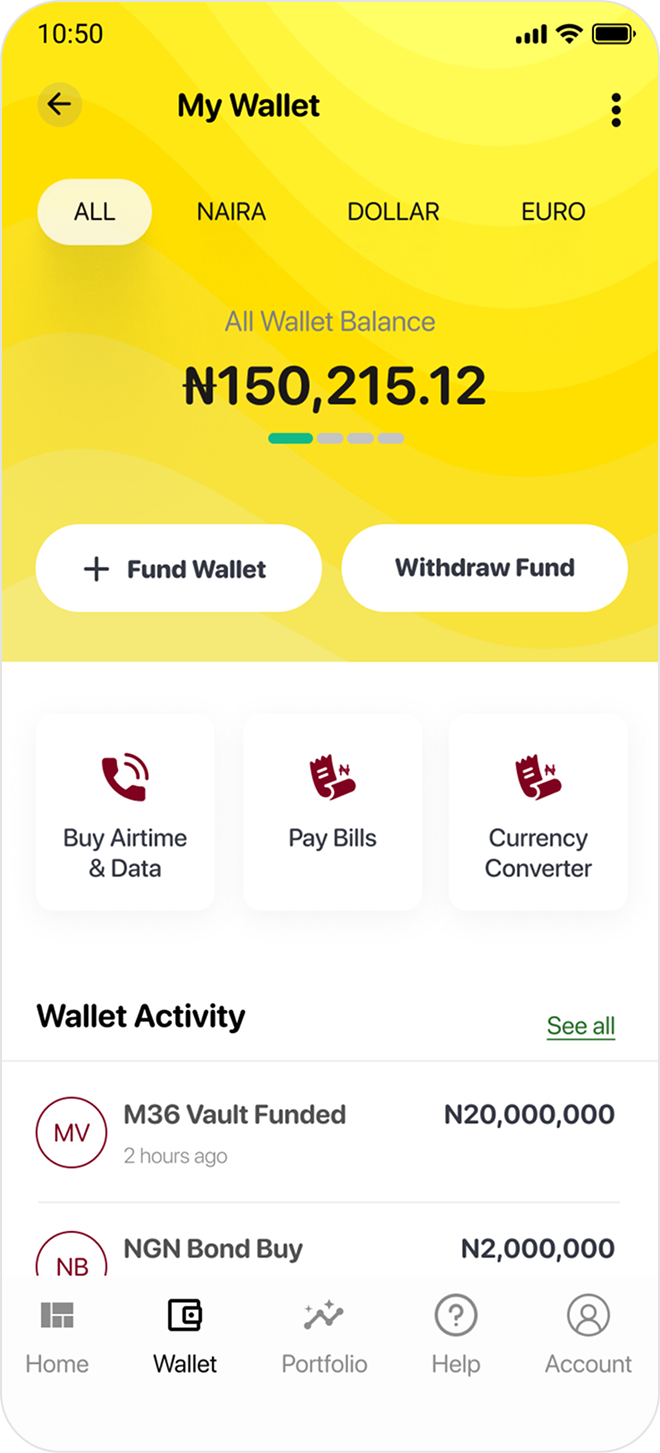Open the M36 Vault Funded transaction
The height and width of the screenshot is (1453, 660).
(x=328, y=1132)
